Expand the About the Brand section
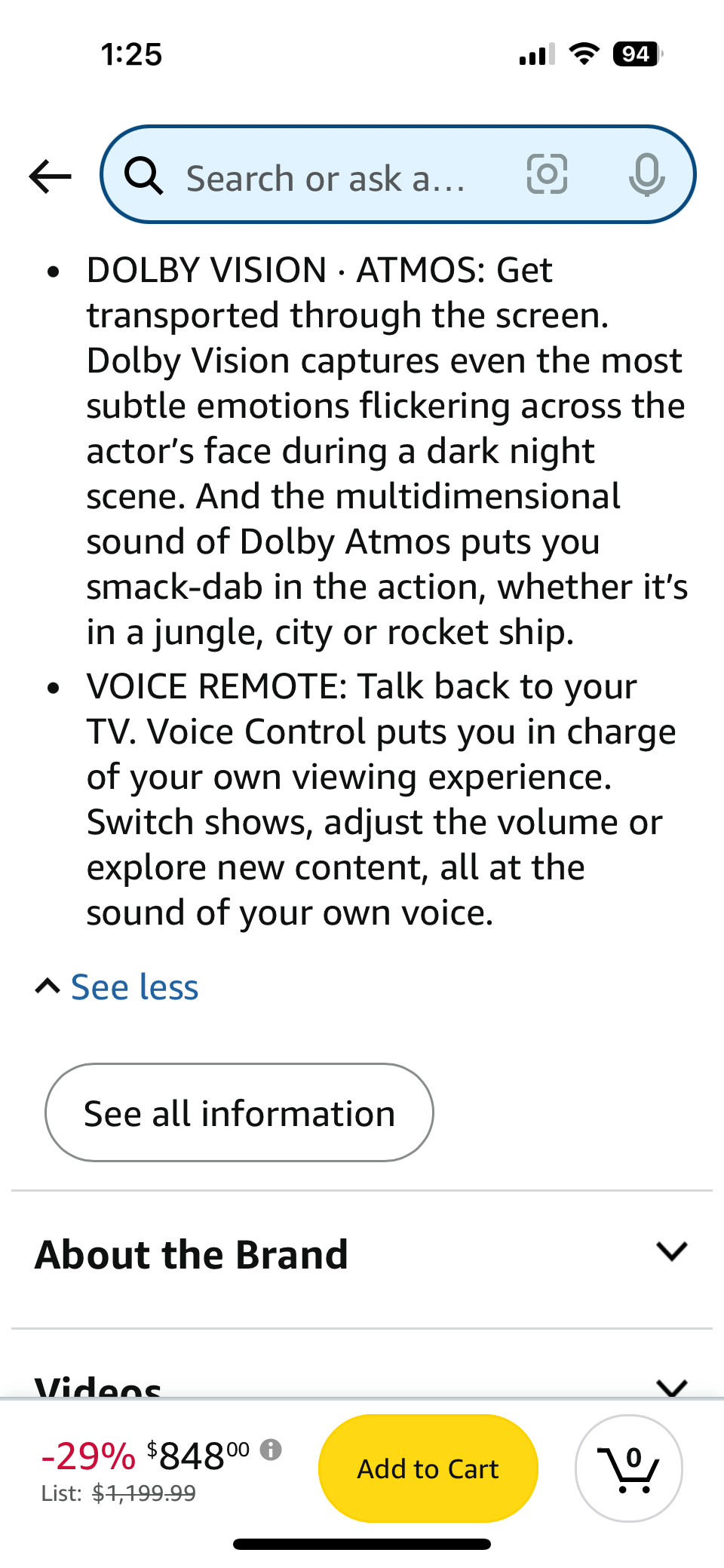The image size is (724, 1568). [x=362, y=1254]
